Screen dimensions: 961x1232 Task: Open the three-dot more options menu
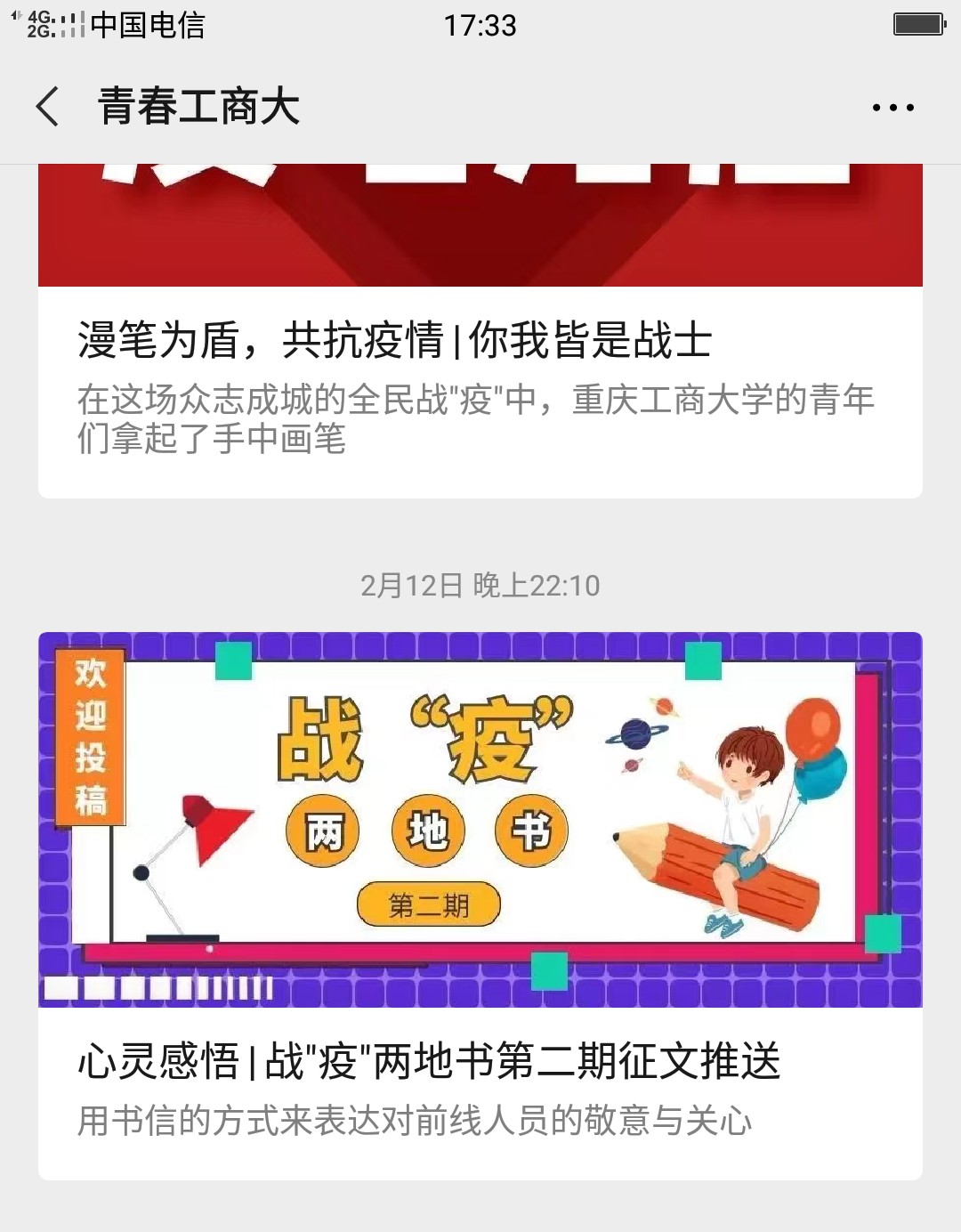(x=892, y=108)
